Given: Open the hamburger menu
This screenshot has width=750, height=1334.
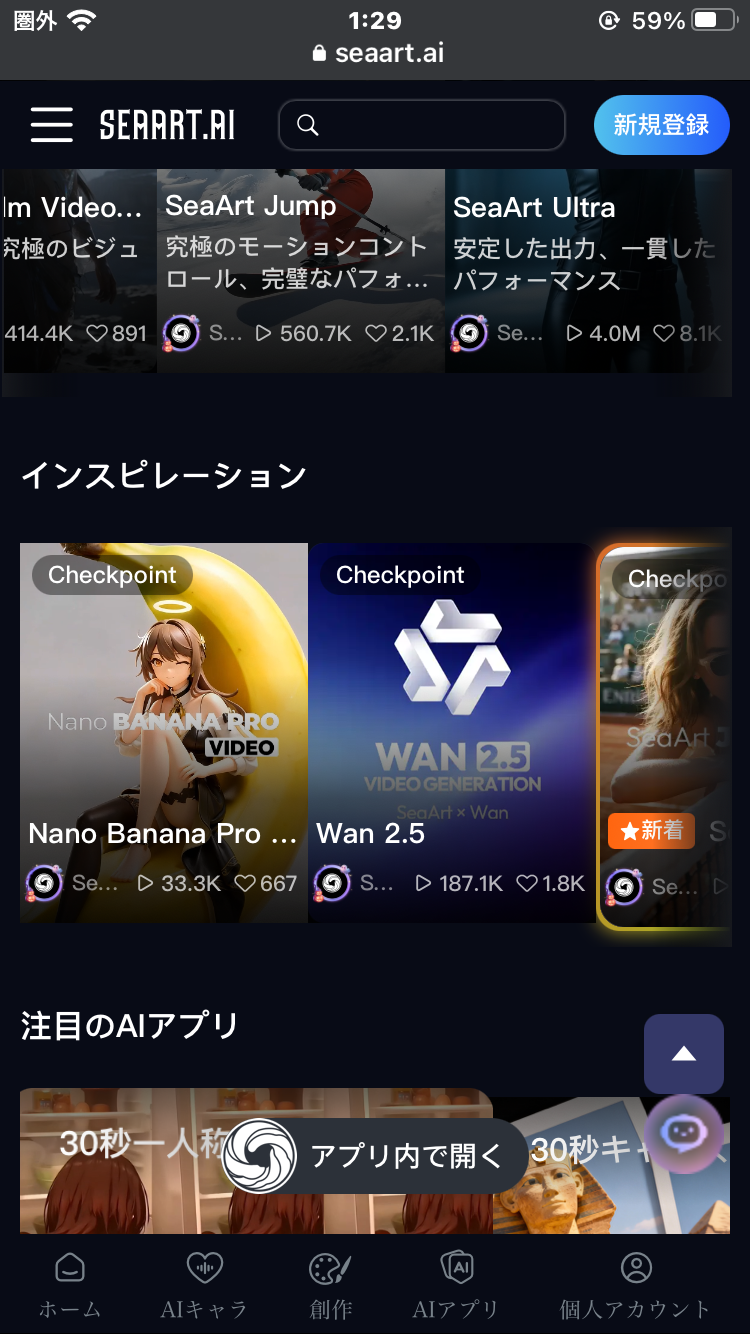Looking at the screenshot, I should (x=51, y=125).
